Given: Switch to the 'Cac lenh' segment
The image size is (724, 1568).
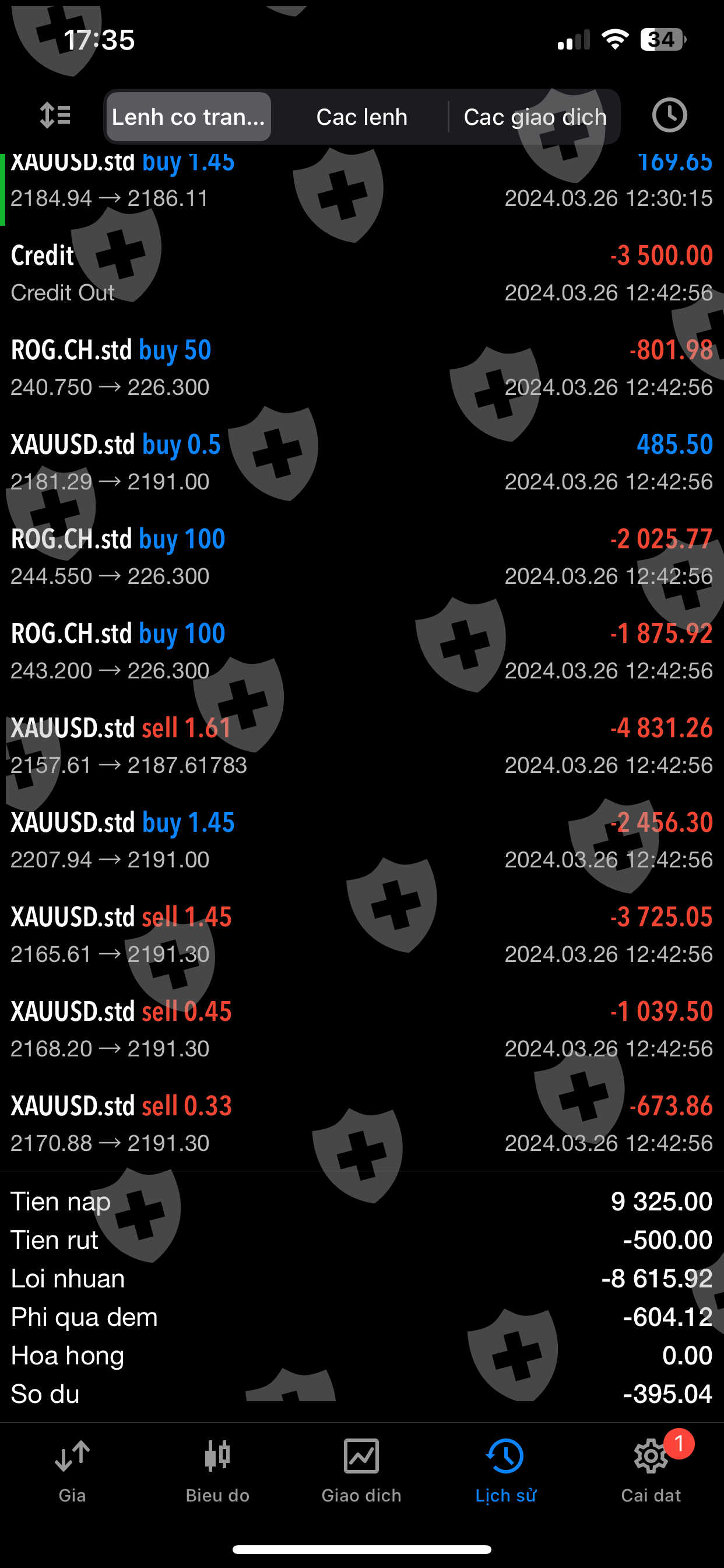Looking at the screenshot, I should pos(361,117).
